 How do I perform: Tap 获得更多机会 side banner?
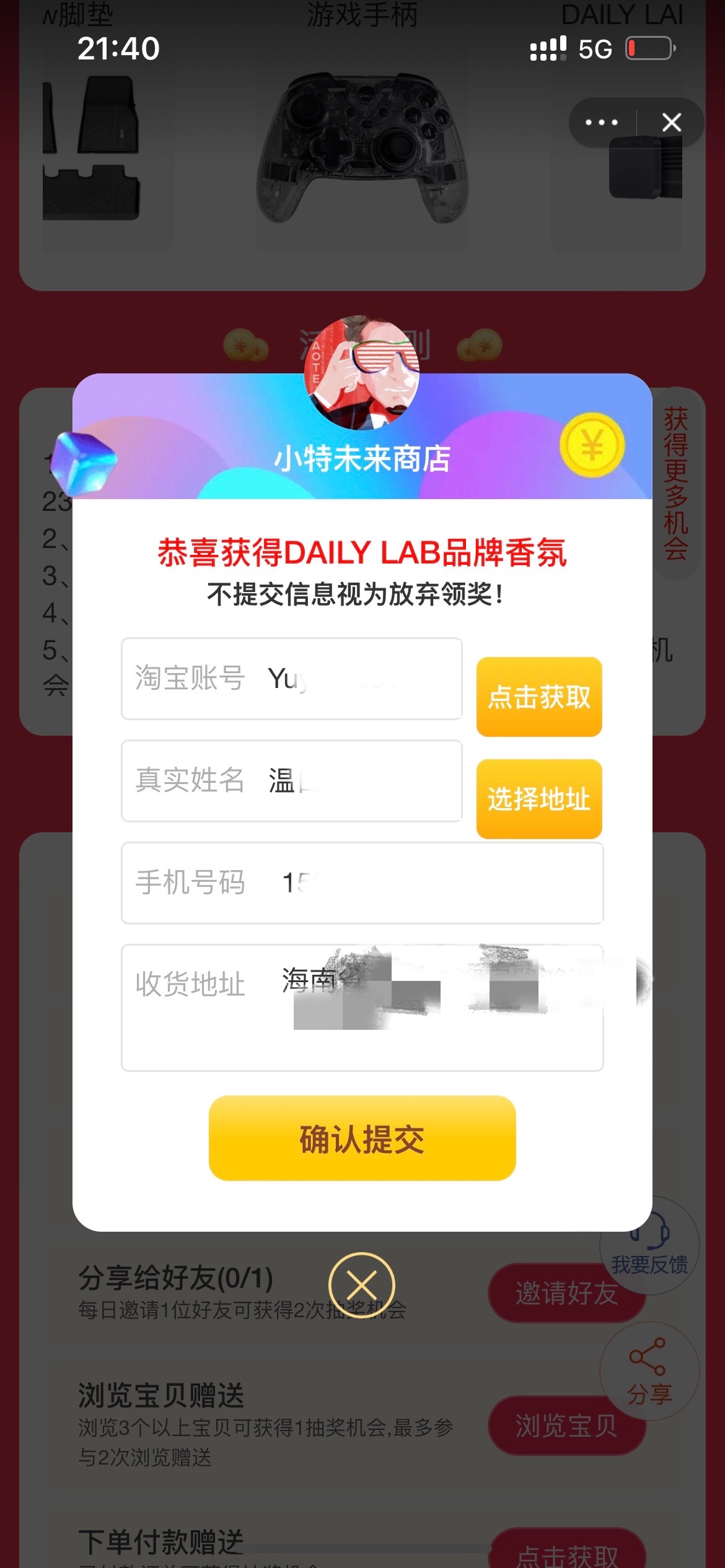point(675,483)
